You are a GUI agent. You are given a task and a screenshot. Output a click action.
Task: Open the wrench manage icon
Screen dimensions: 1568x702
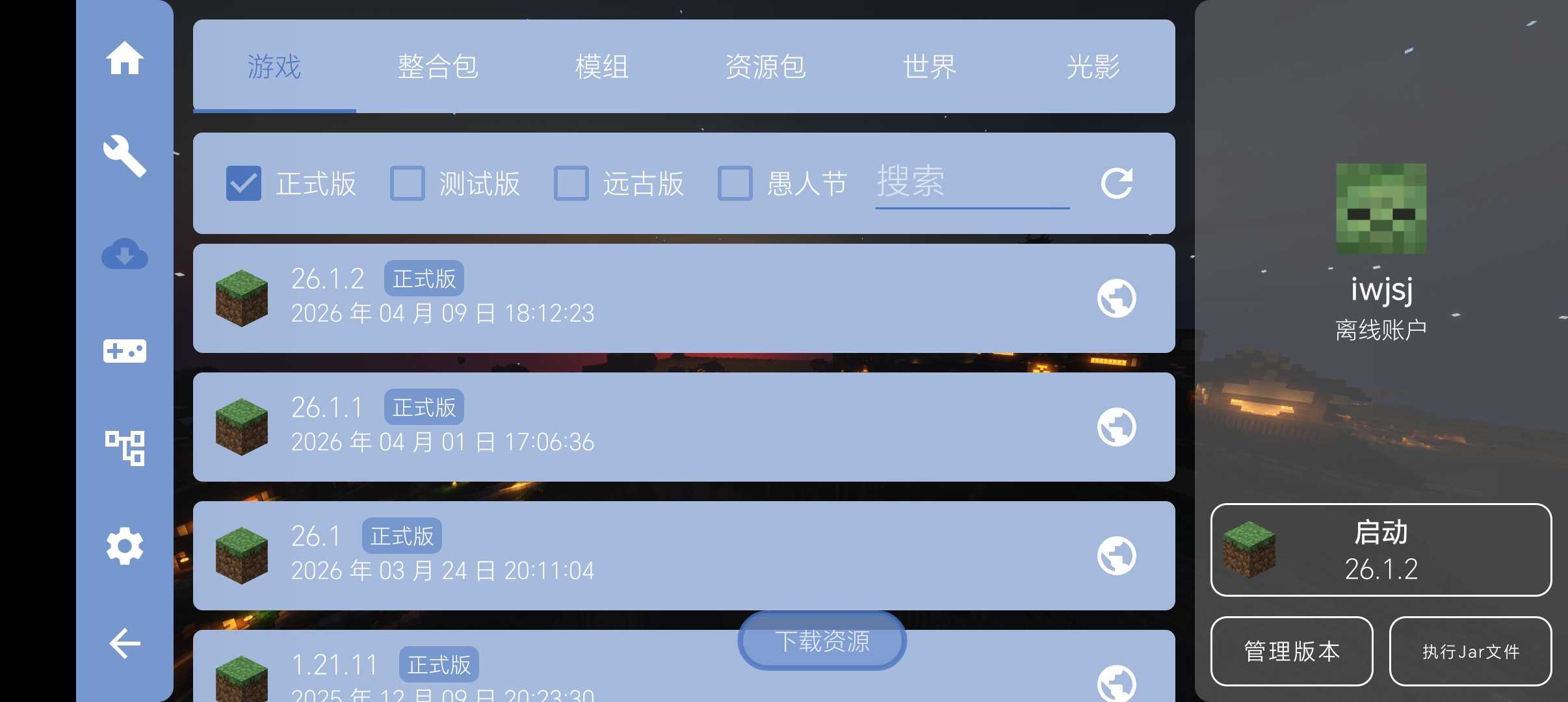click(124, 156)
